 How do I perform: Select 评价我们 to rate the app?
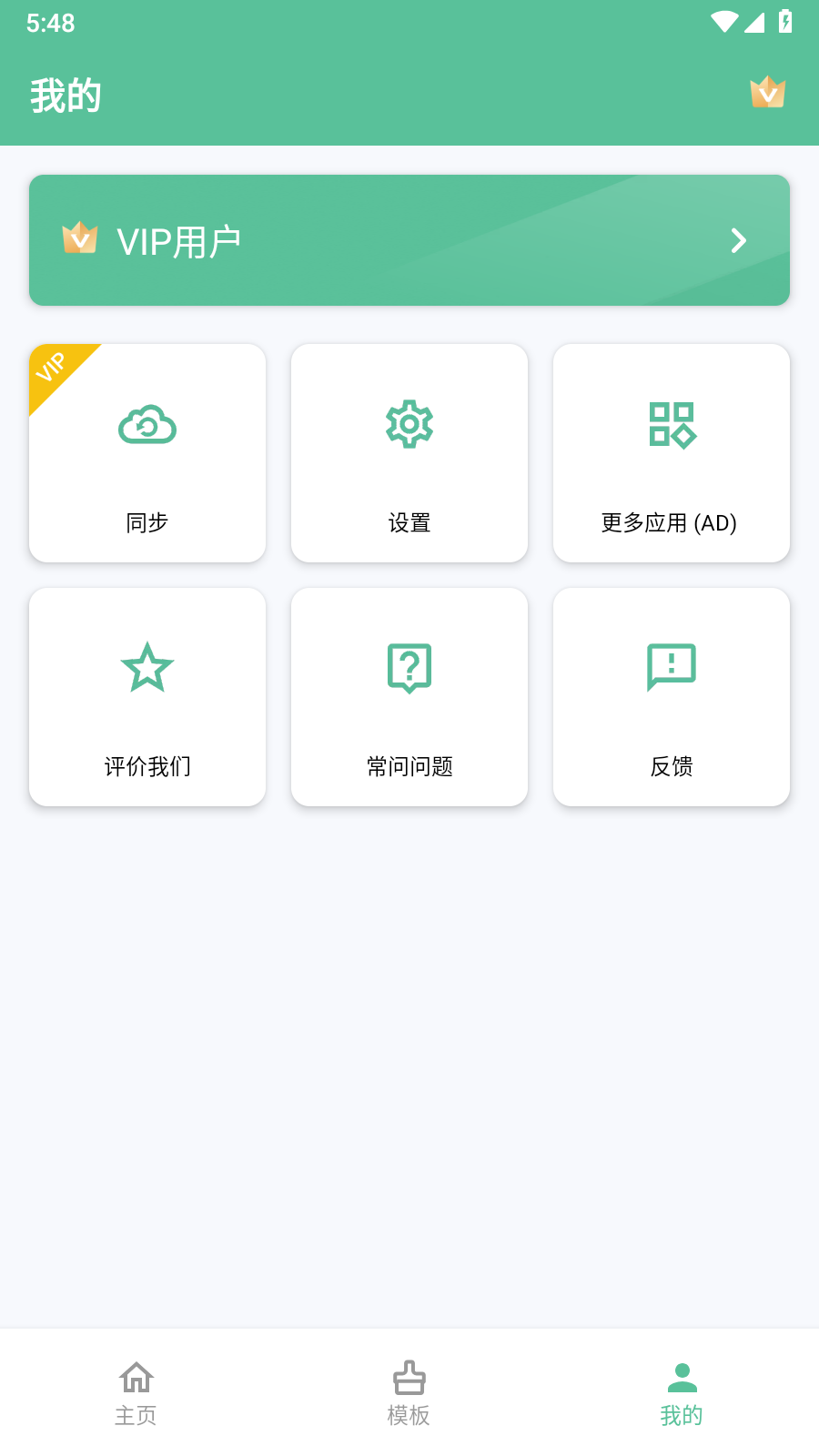pyautogui.click(x=147, y=697)
